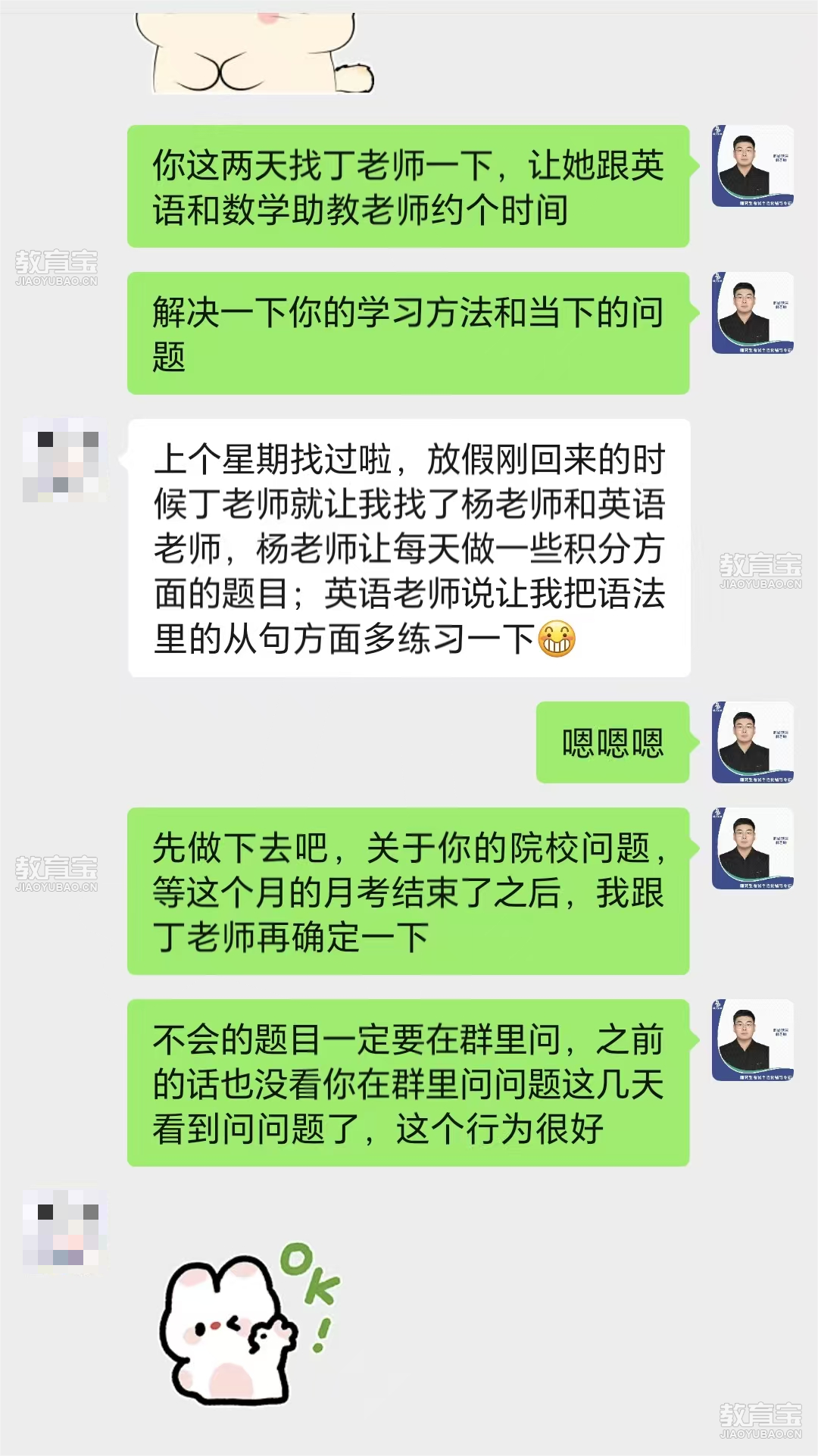Open sender's avatar beside the 你这两天找丁老师一下 message
This screenshot has height=1456, width=818.
[752, 166]
